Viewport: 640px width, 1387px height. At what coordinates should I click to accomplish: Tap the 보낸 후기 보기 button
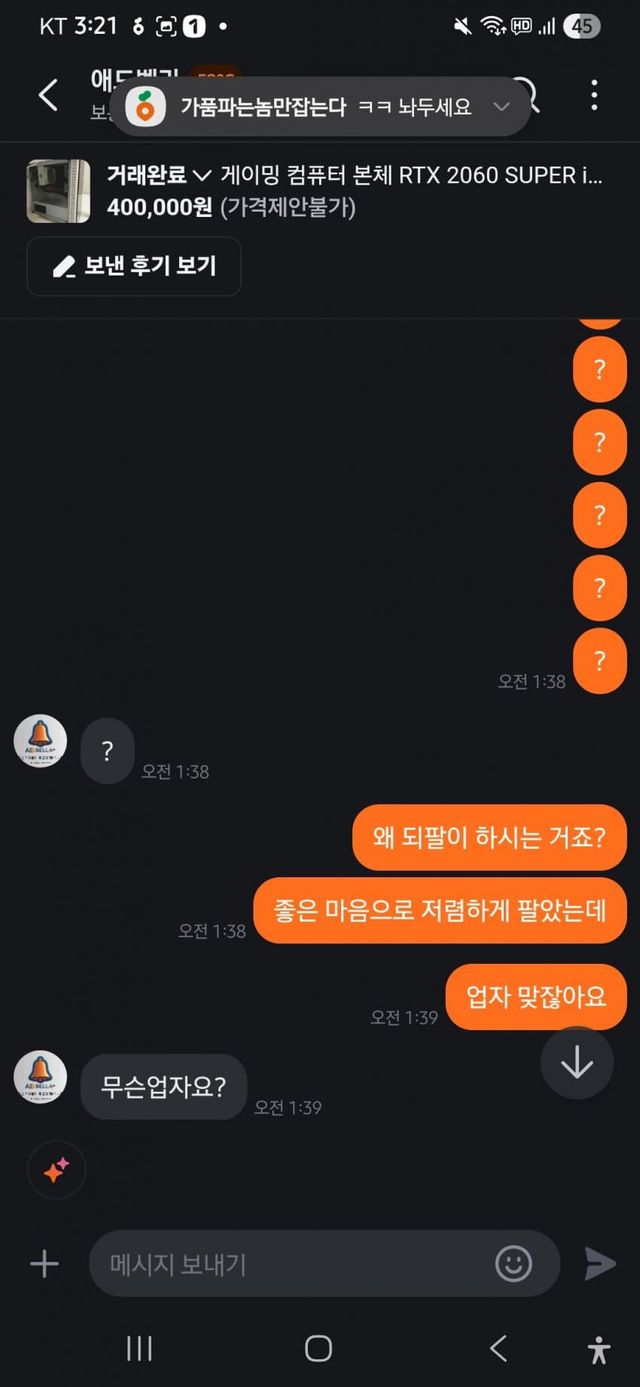(x=134, y=266)
